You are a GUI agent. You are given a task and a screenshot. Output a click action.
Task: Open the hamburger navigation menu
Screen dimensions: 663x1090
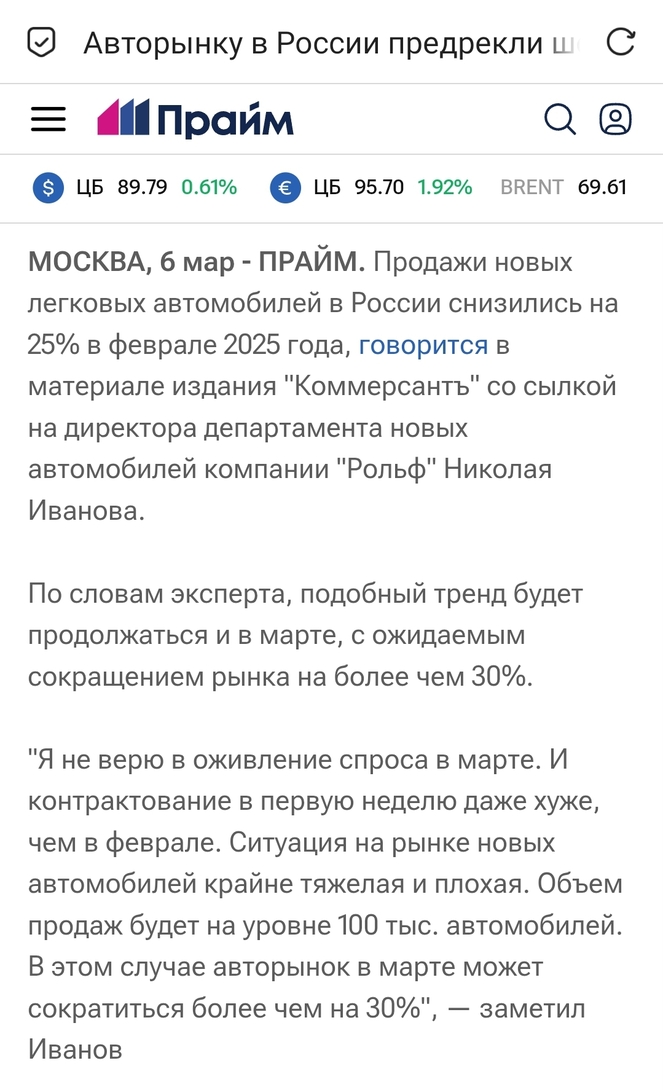coord(48,120)
